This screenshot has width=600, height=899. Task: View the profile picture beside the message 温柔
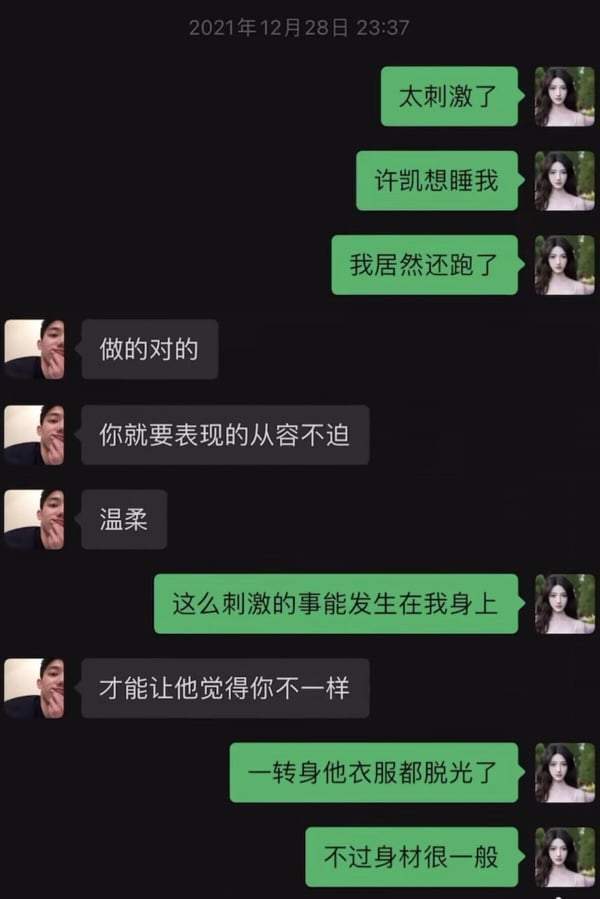tap(34, 519)
